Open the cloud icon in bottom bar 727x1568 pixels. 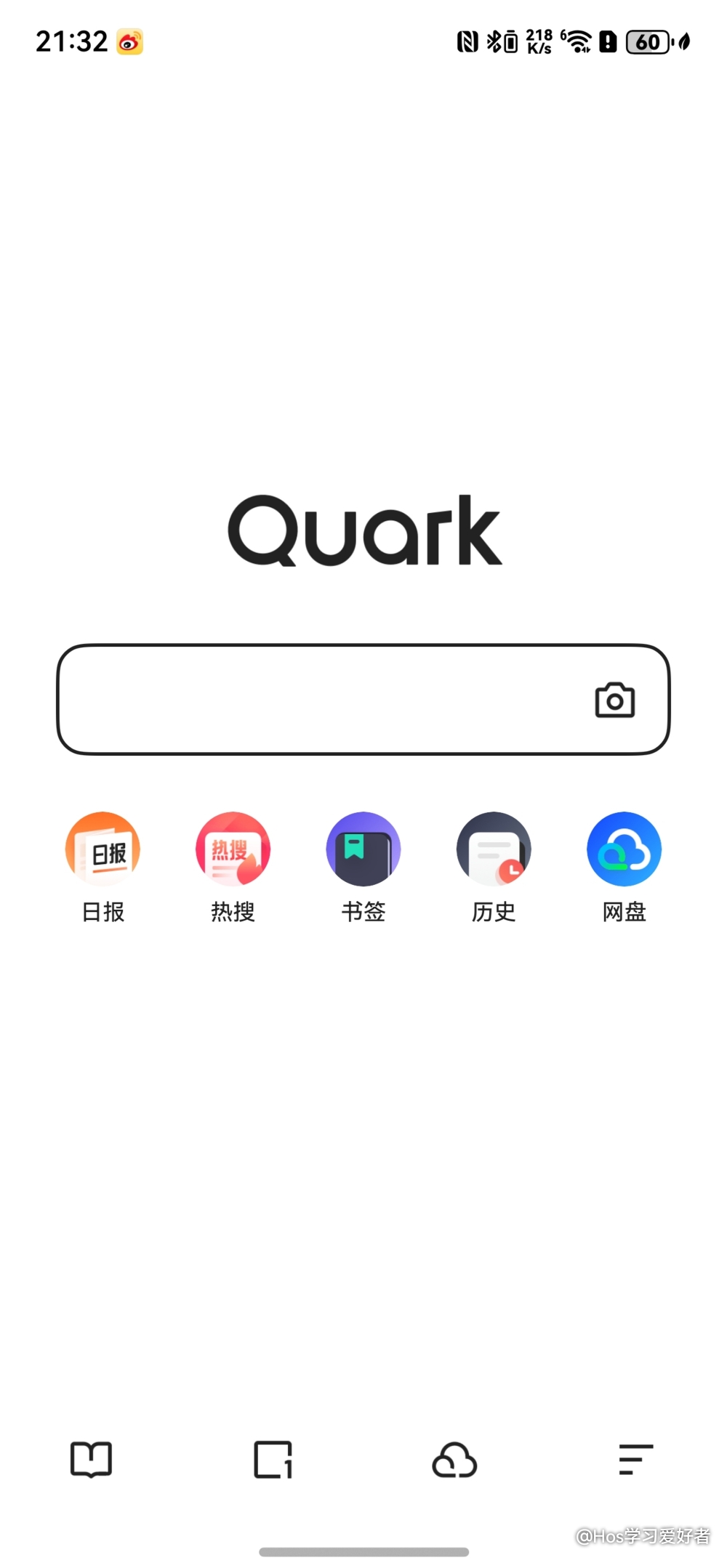[454, 1459]
